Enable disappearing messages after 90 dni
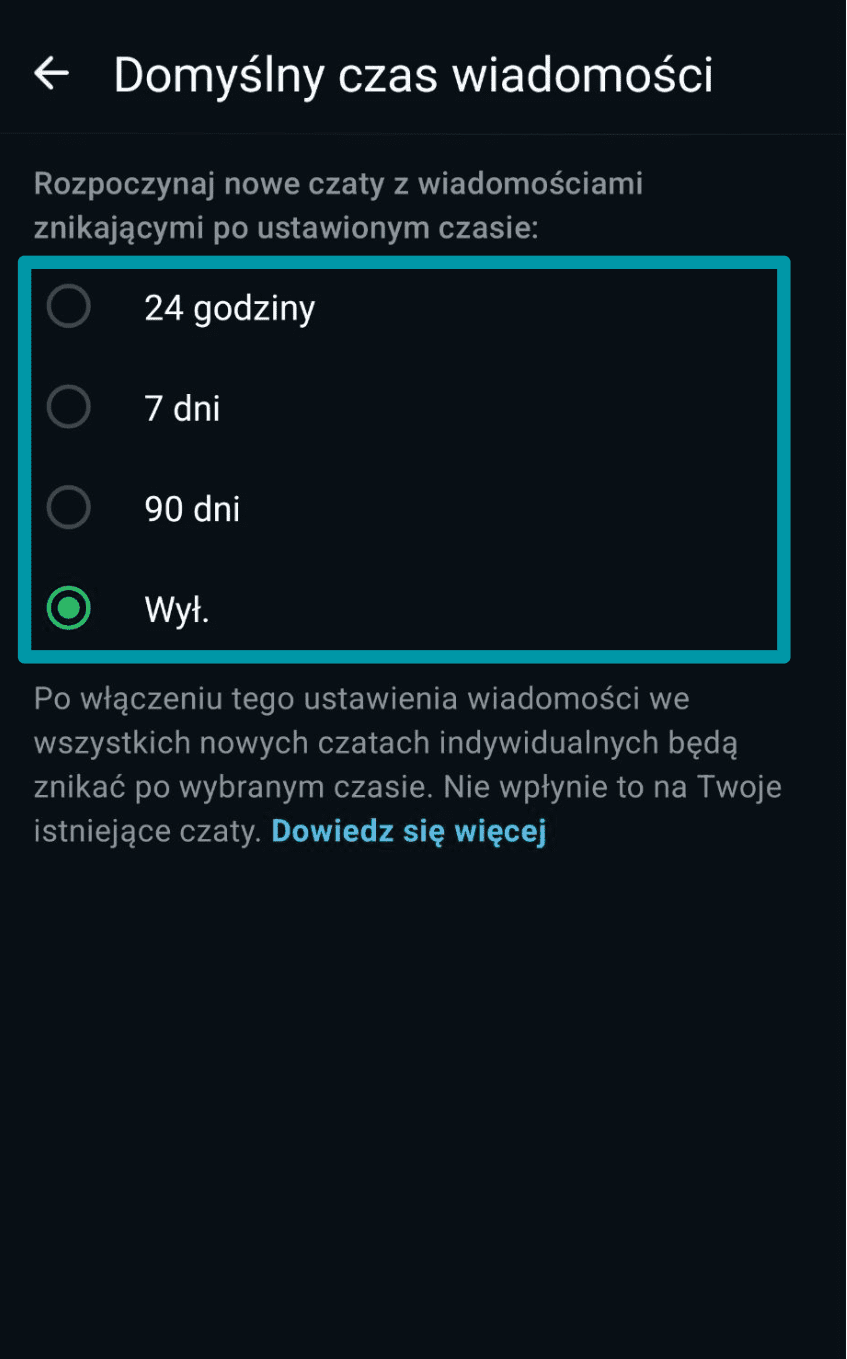 tap(68, 508)
